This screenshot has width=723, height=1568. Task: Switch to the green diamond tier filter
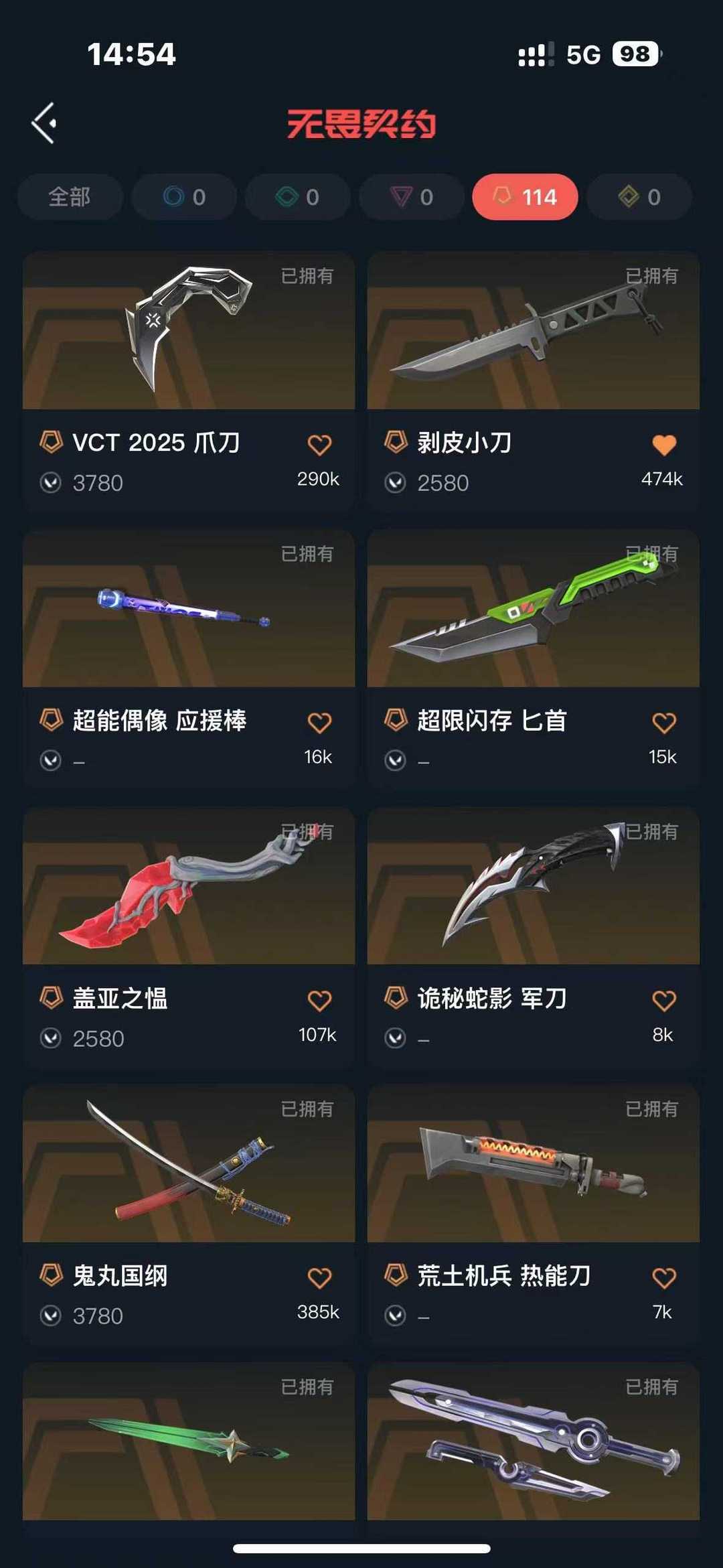coord(298,197)
